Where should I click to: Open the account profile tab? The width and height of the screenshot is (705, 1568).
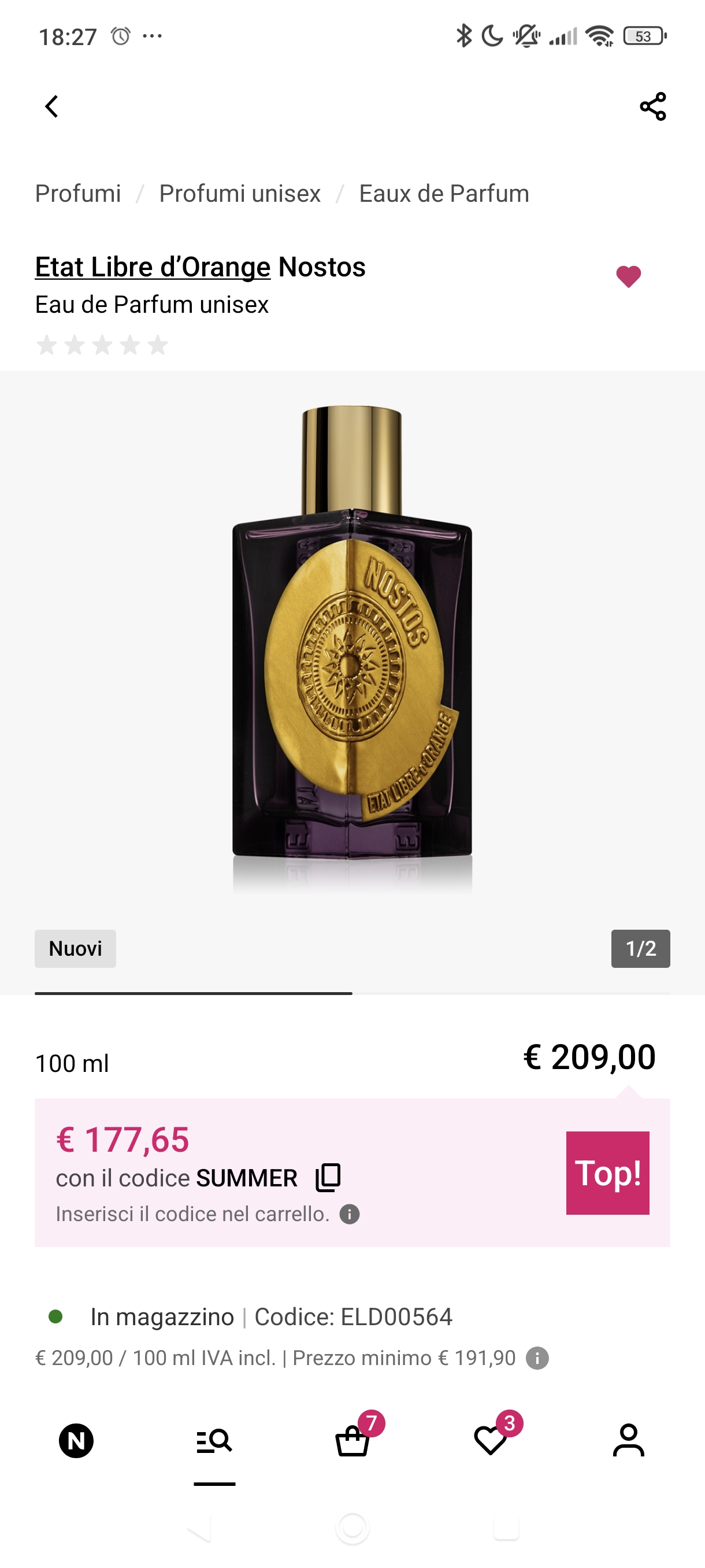click(628, 1441)
